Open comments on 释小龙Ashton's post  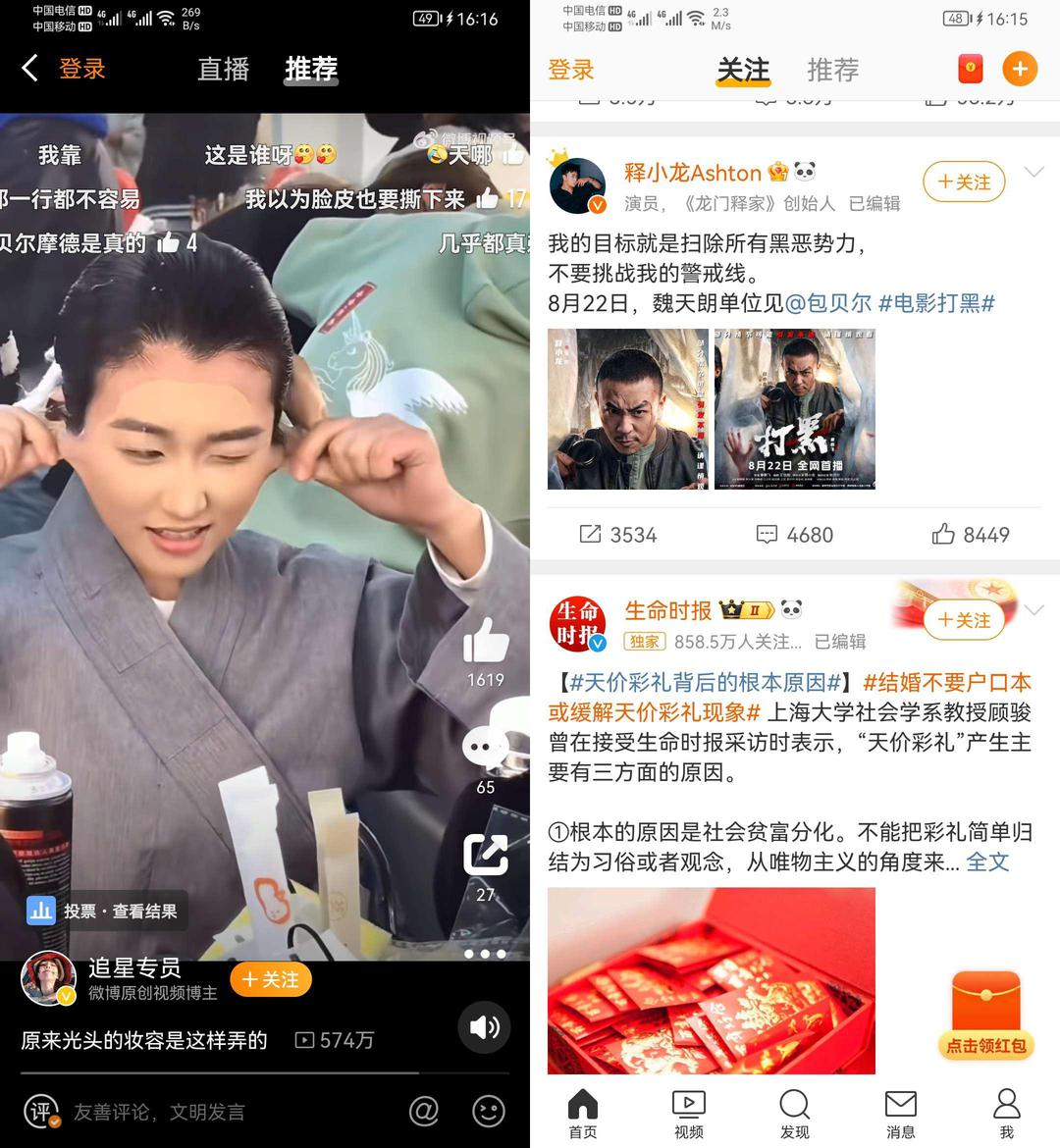click(795, 535)
